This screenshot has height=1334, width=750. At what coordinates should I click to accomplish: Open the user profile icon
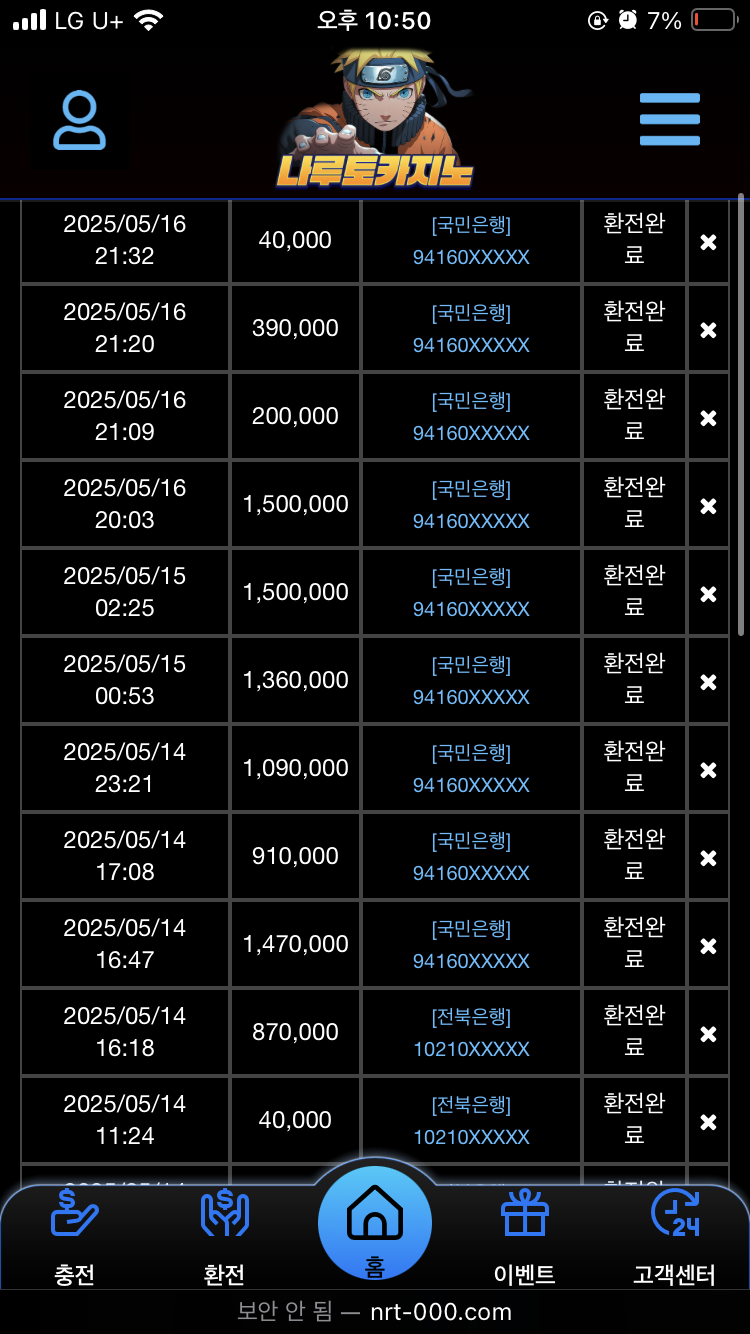[x=79, y=121]
